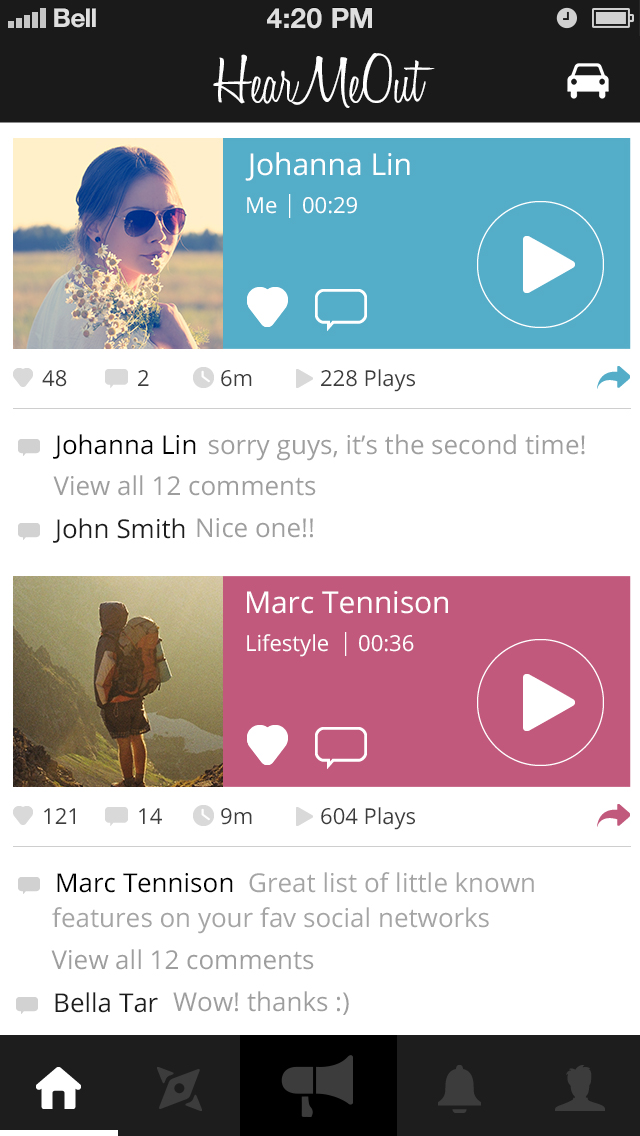Open the notifications bell tab
Screen dimensions: 640x1136
[460, 1087]
